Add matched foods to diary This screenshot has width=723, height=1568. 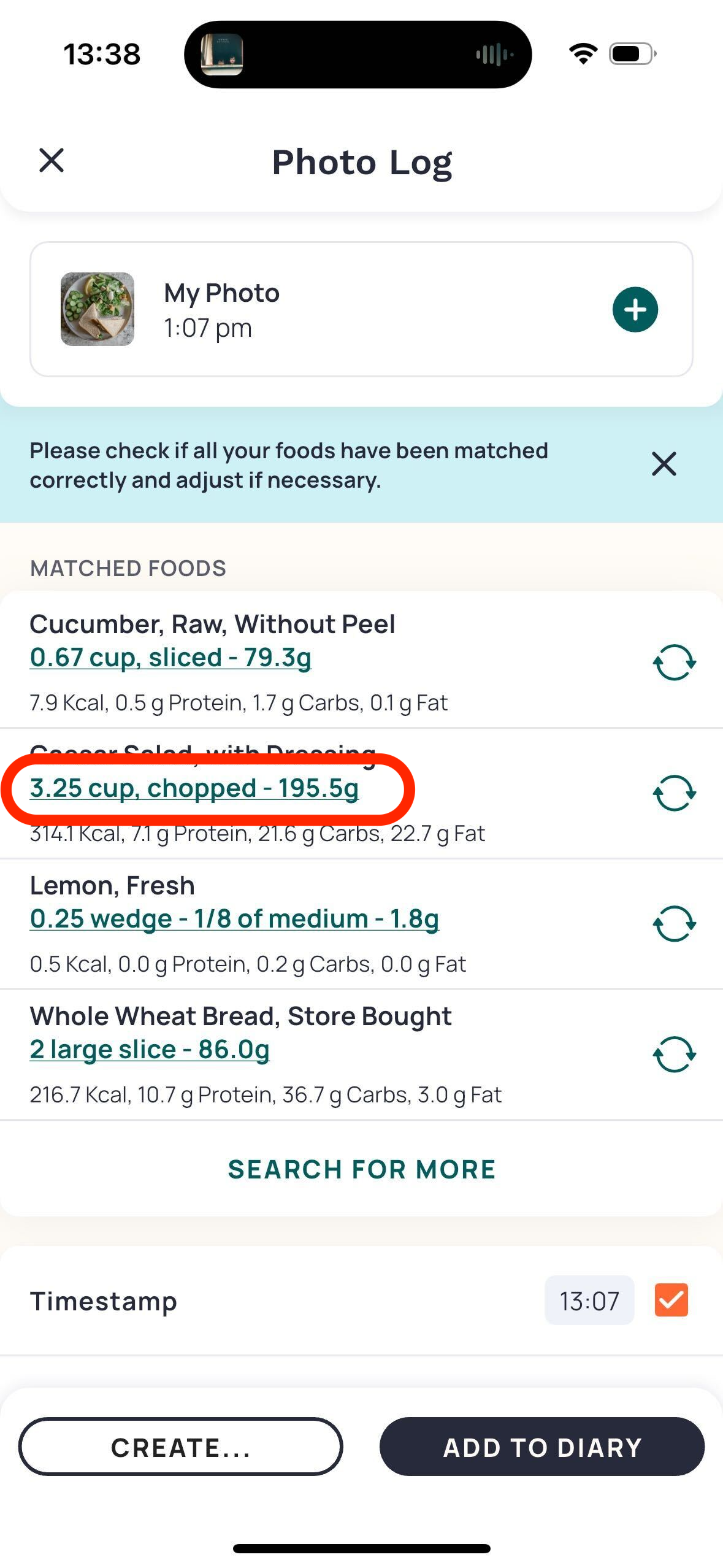point(542,1447)
